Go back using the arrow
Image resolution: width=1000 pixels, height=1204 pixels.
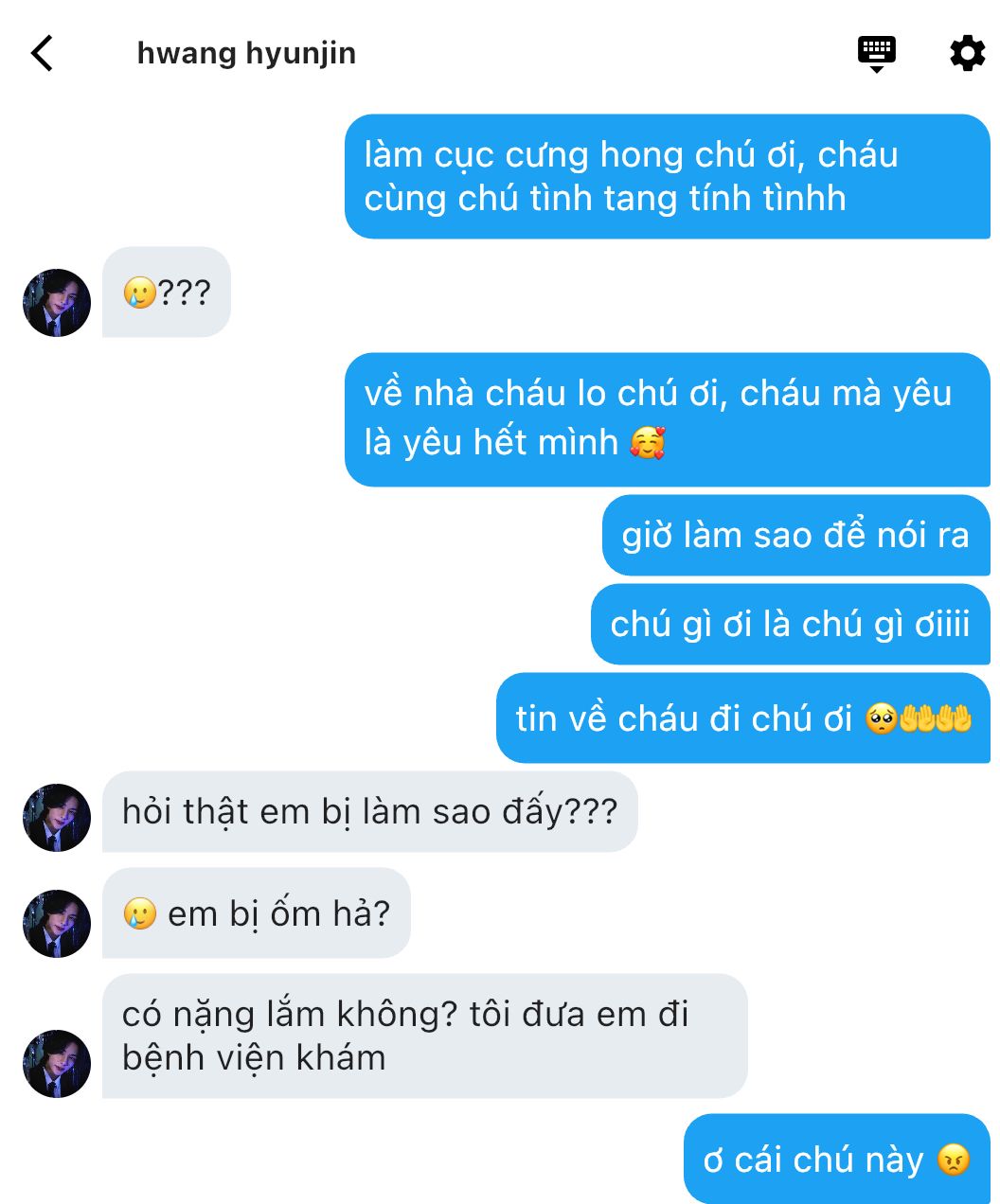(43, 53)
